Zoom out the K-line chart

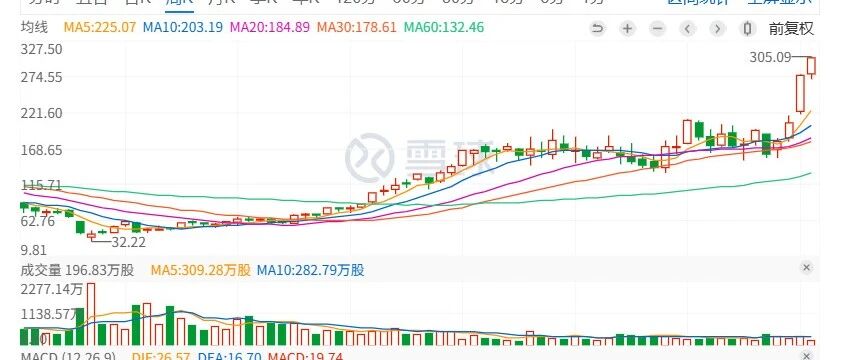click(657, 29)
